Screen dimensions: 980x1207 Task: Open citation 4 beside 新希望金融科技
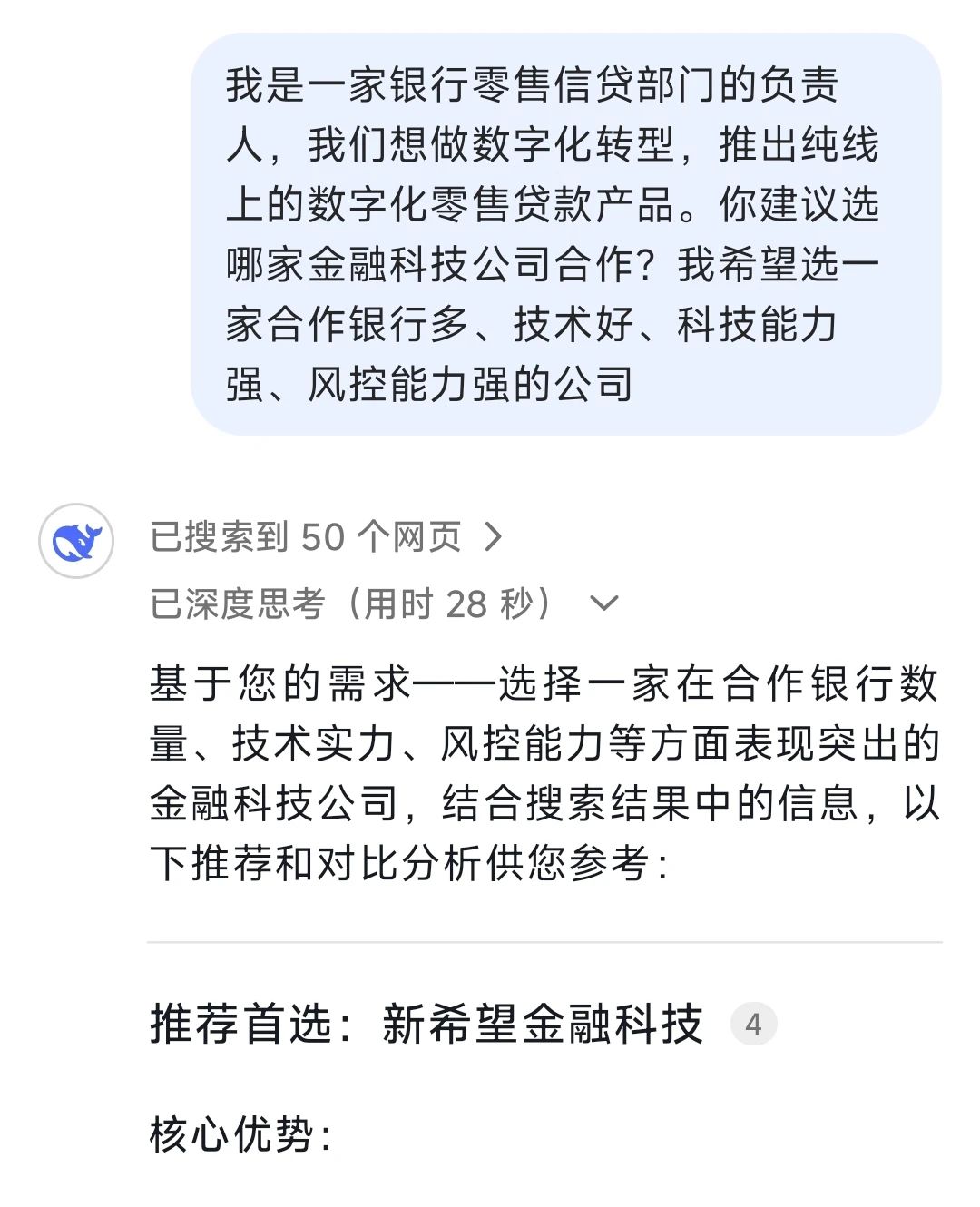click(753, 1025)
